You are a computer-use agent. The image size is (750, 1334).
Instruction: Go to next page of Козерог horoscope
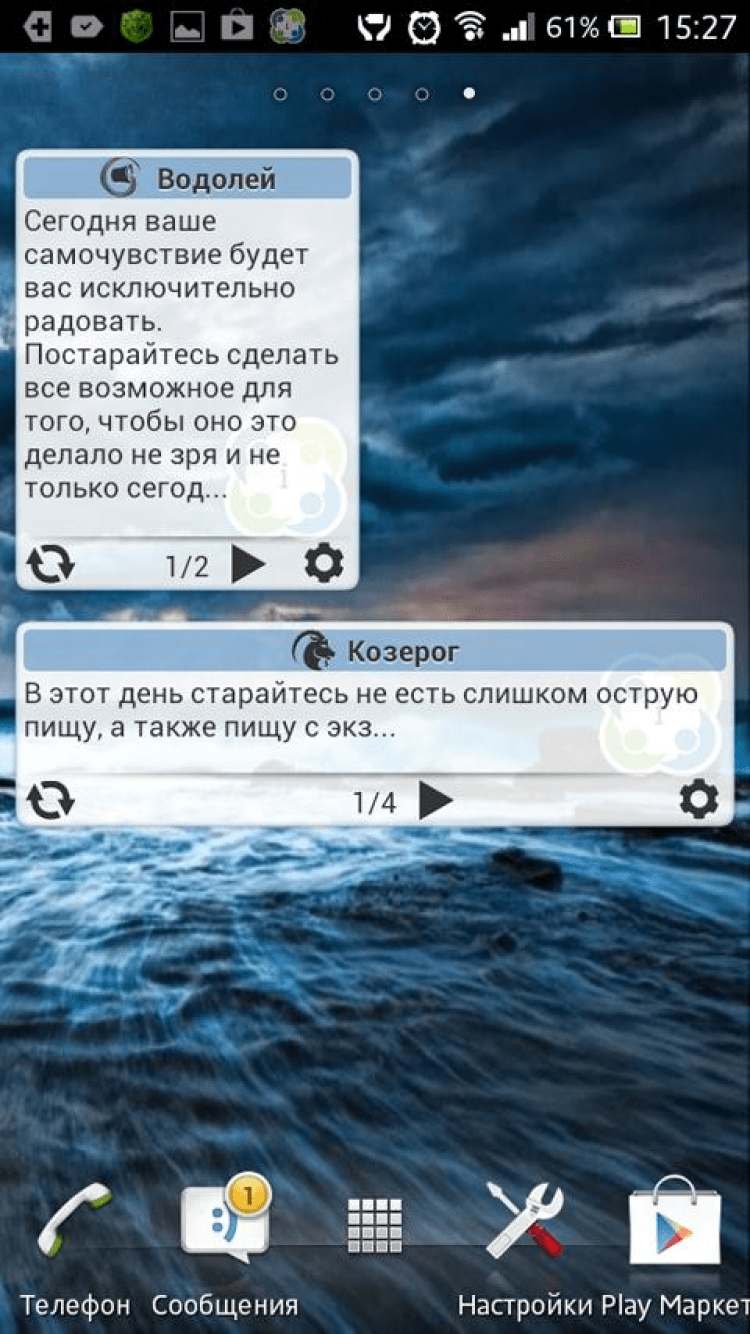point(435,801)
